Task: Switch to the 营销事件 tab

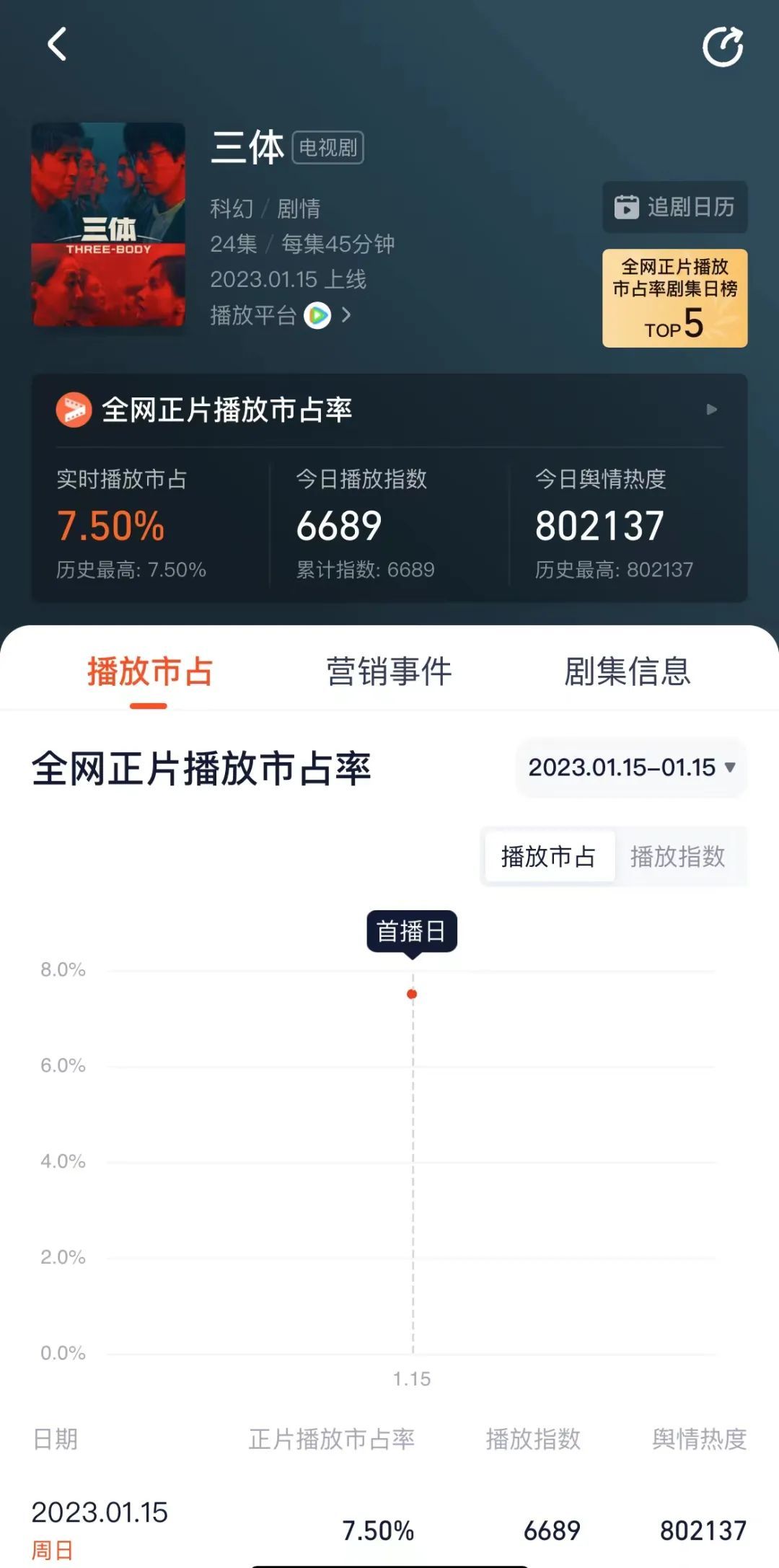Action: coord(389,671)
